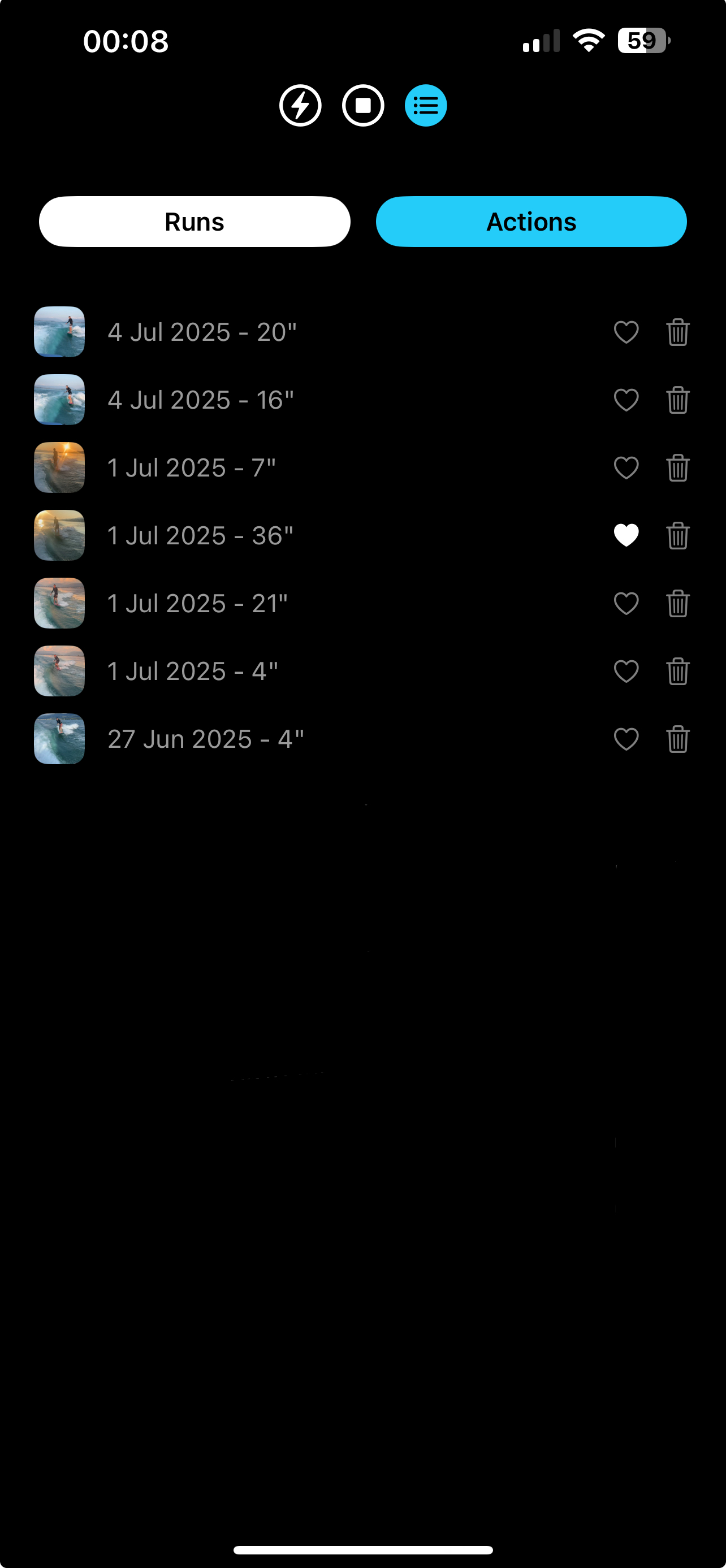The width and height of the screenshot is (726, 1568).
Task: Delete the 1 Jul 2025 - 7" run
Action: [677, 467]
